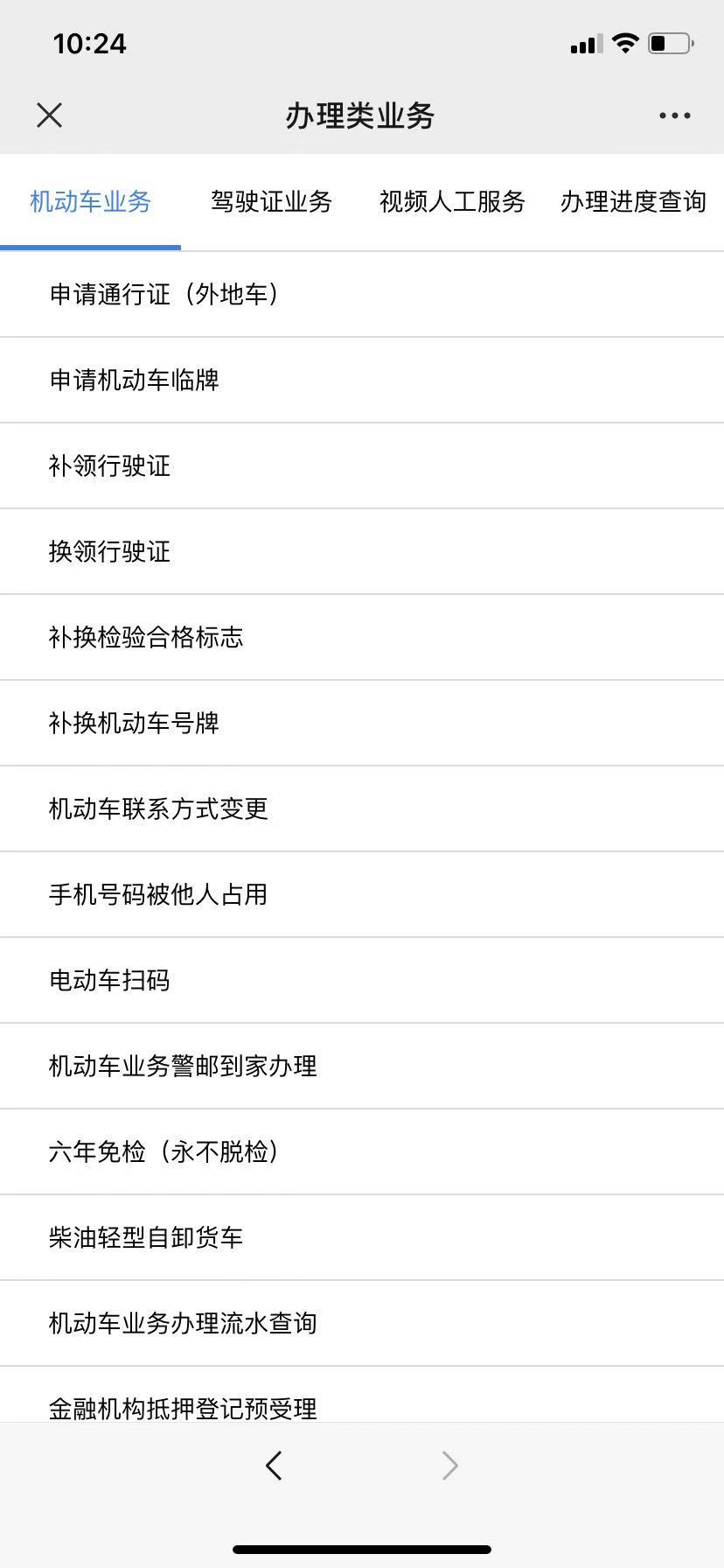Switch to the 视频人工服务 tab
Viewport: 724px width, 1568px height.
[452, 202]
